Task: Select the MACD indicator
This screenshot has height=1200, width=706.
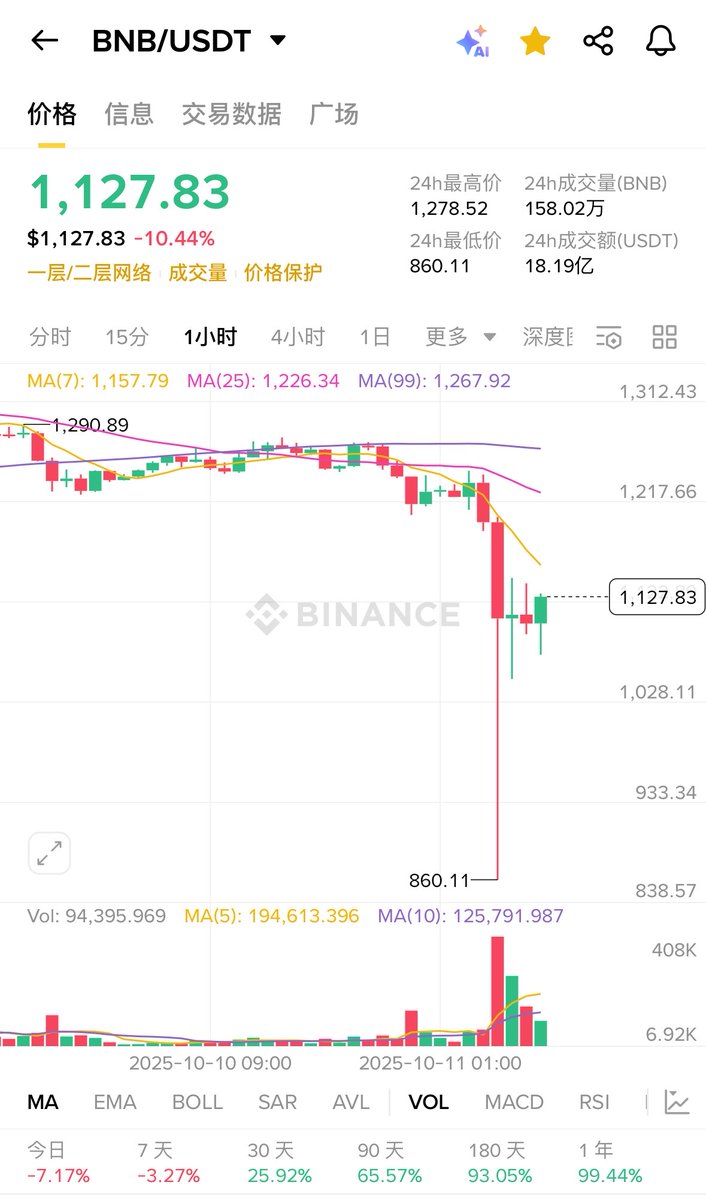Action: pyautogui.click(x=514, y=1102)
